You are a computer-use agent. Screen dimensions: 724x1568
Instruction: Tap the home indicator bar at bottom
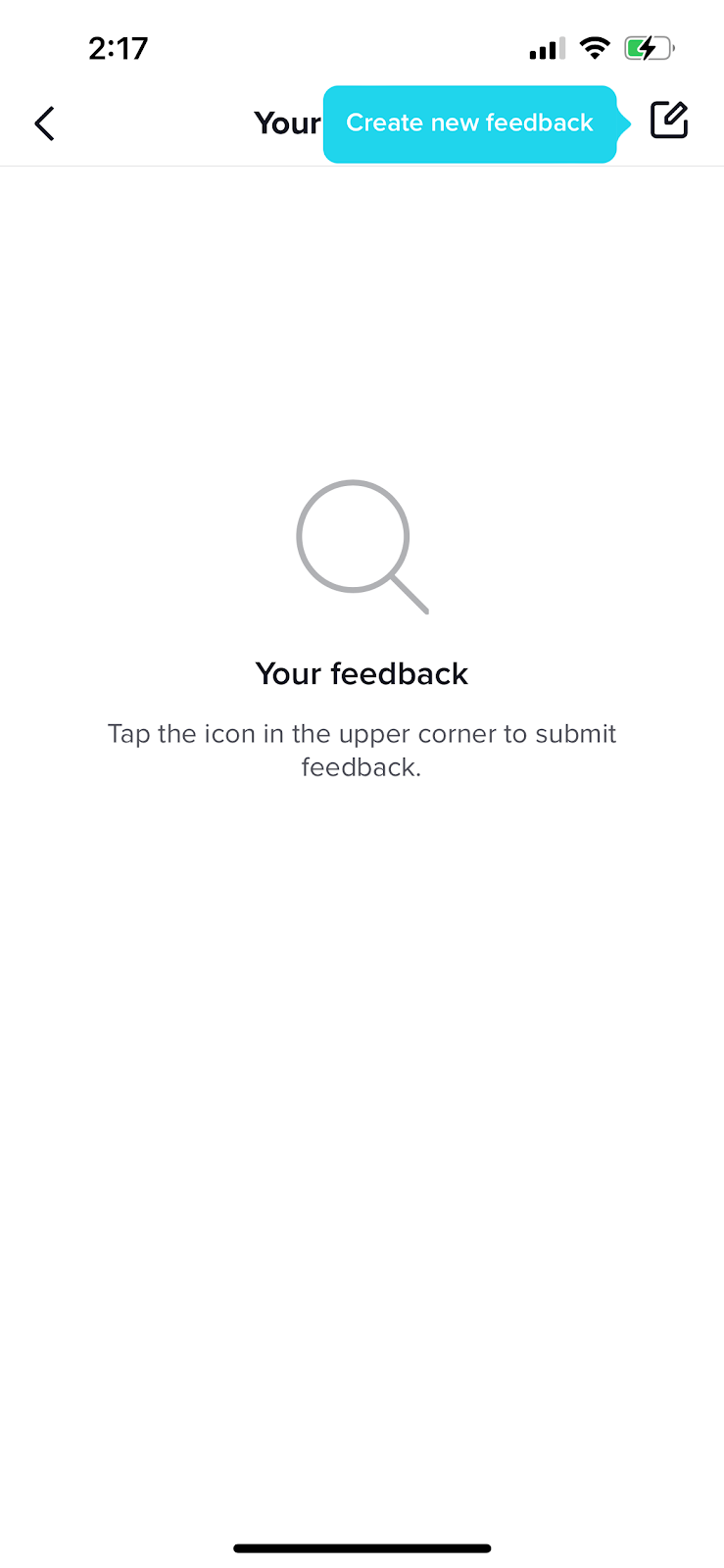pos(362,1548)
